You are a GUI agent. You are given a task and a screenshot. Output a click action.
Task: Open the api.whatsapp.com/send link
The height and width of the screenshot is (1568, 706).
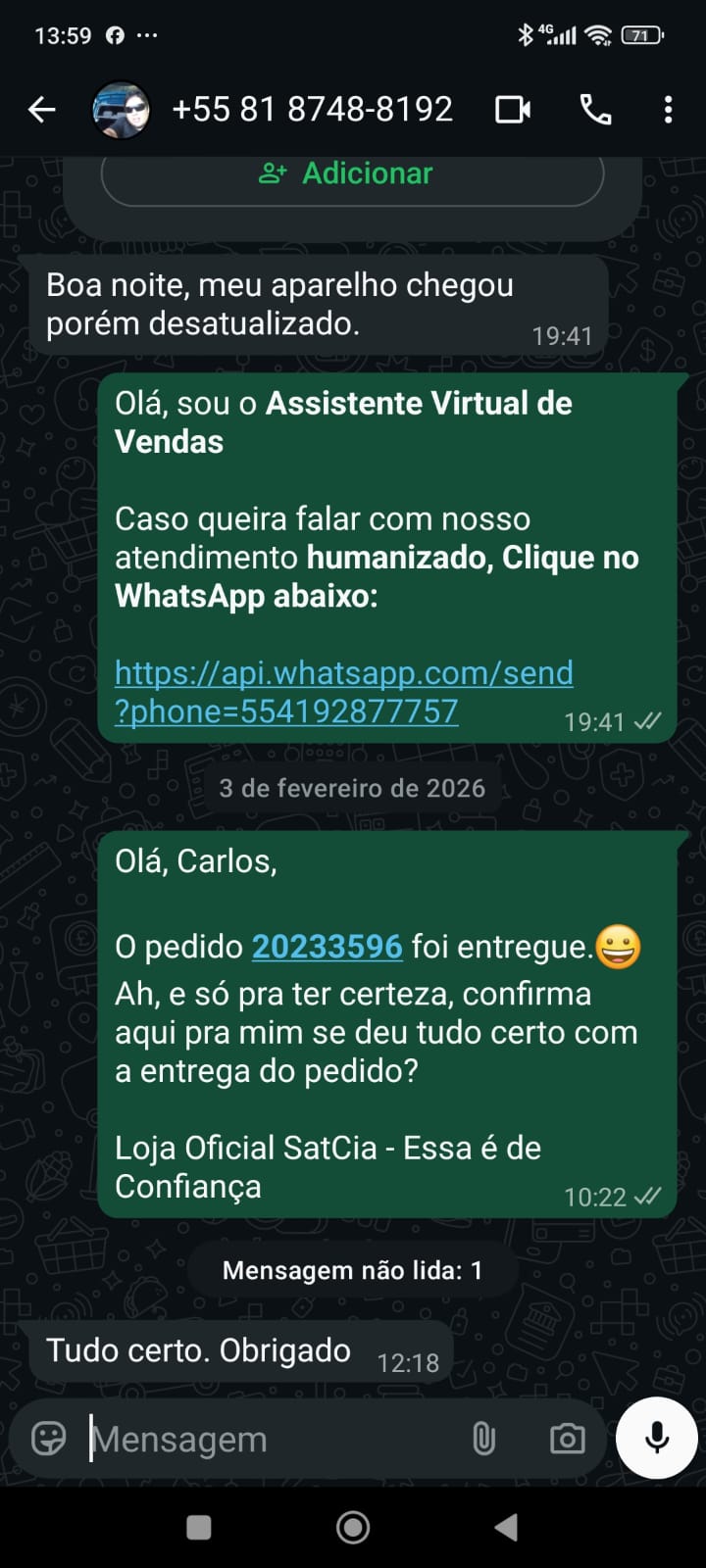coord(343,692)
